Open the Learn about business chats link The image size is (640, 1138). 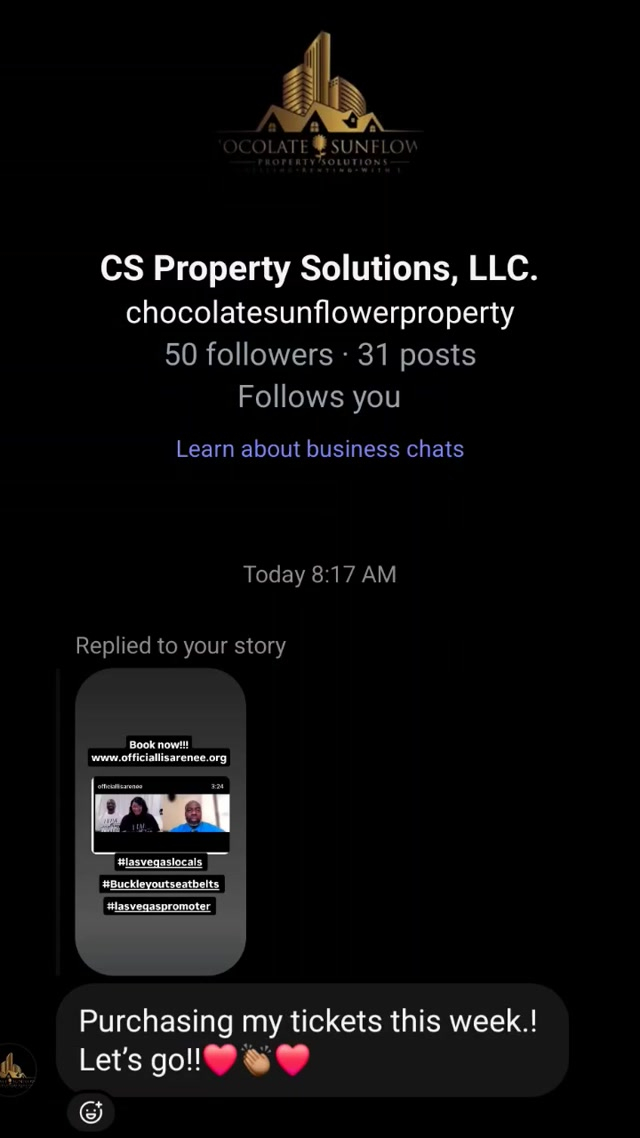[x=320, y=449]
